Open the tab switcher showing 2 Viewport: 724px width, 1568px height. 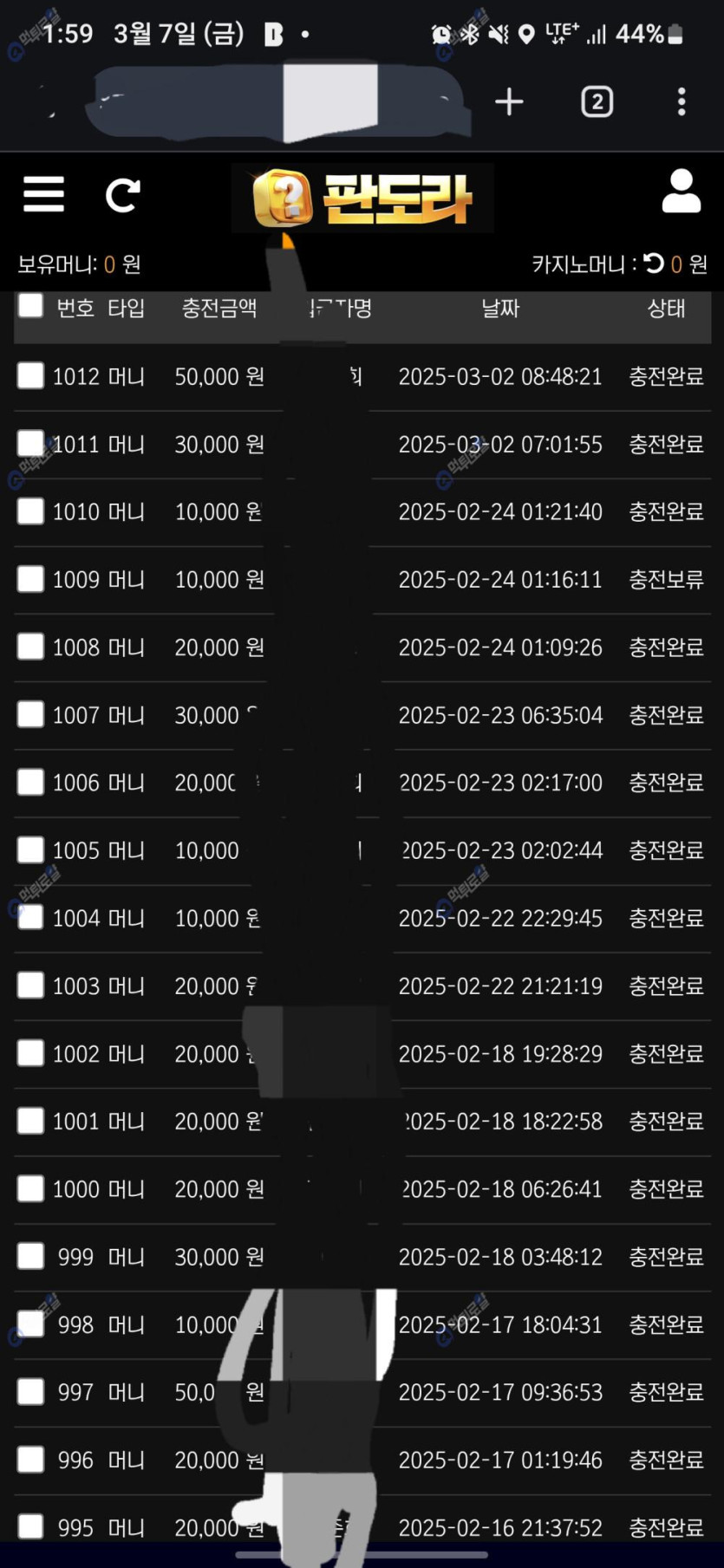tap(597, 102)
